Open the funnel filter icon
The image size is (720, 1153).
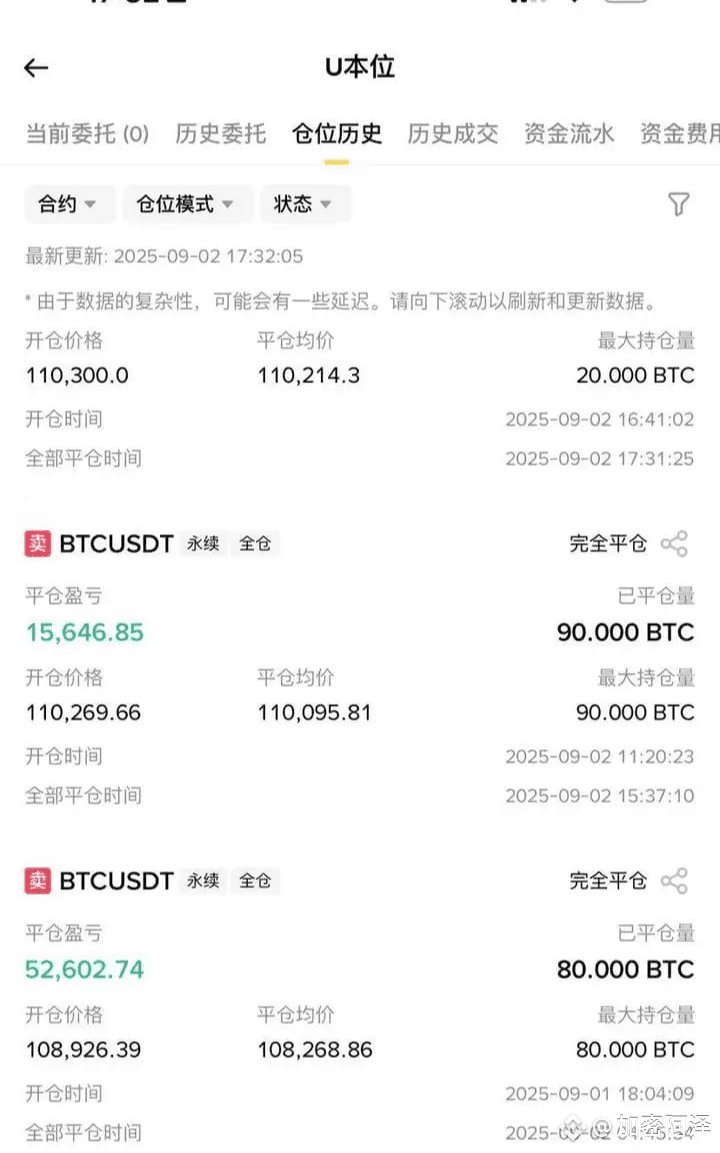click(678, 204)
